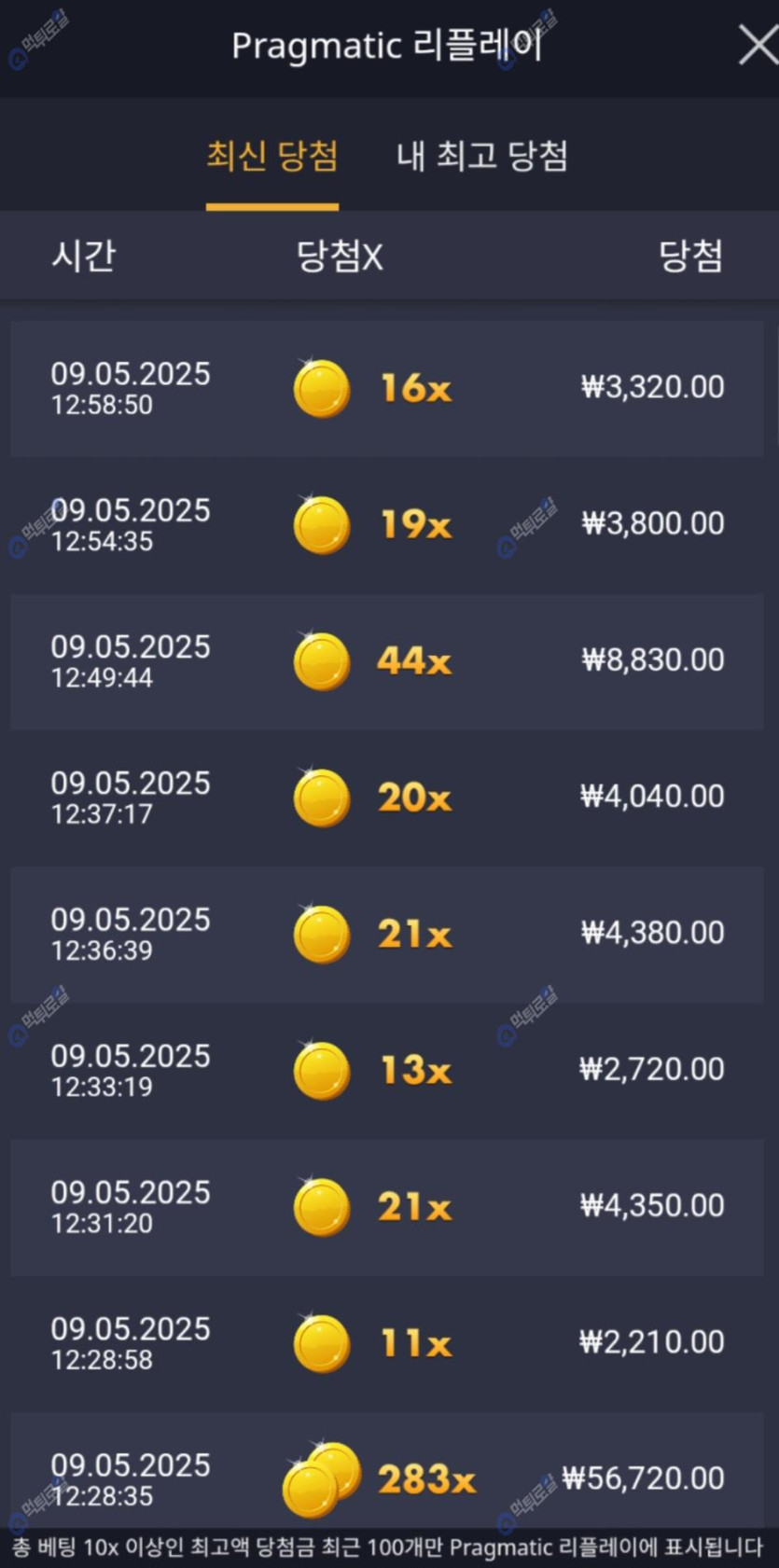Switch to the 최신 당첨 tab
The height and width of the screenshot is (1568, 779).
click(271, 157)
